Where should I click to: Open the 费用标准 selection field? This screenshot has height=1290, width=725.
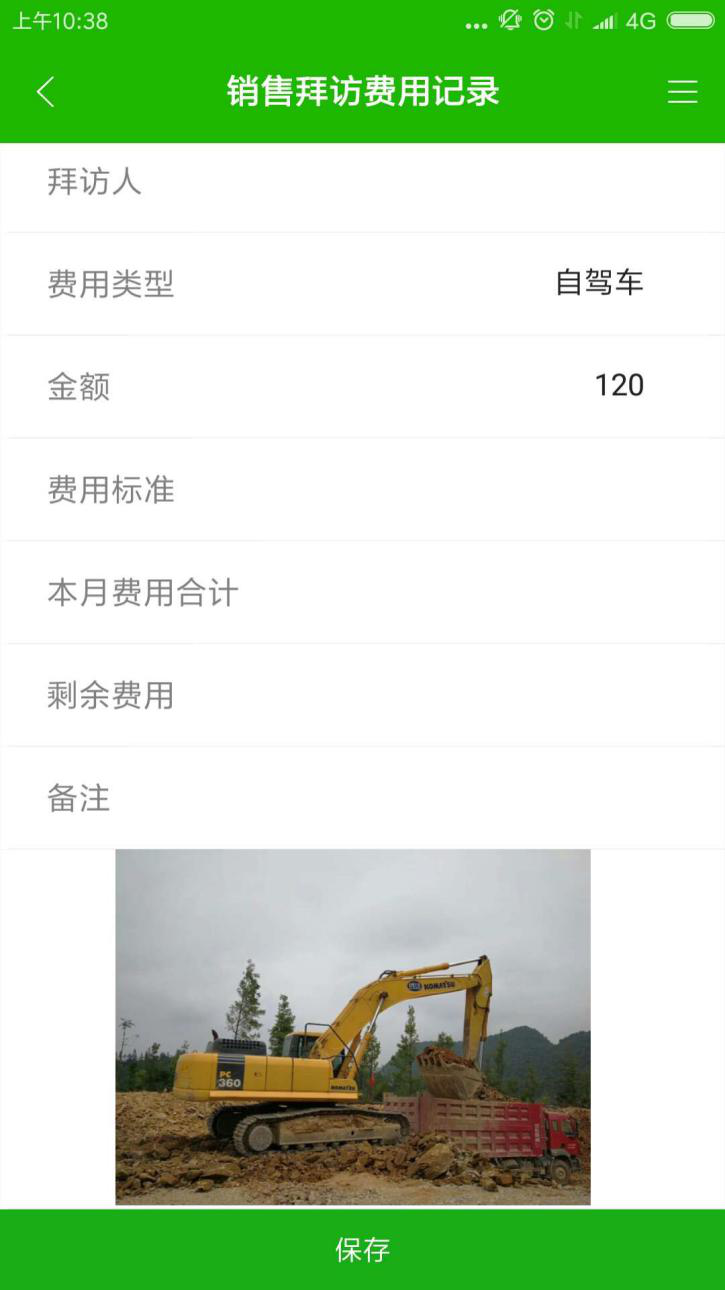coord(362,490)
